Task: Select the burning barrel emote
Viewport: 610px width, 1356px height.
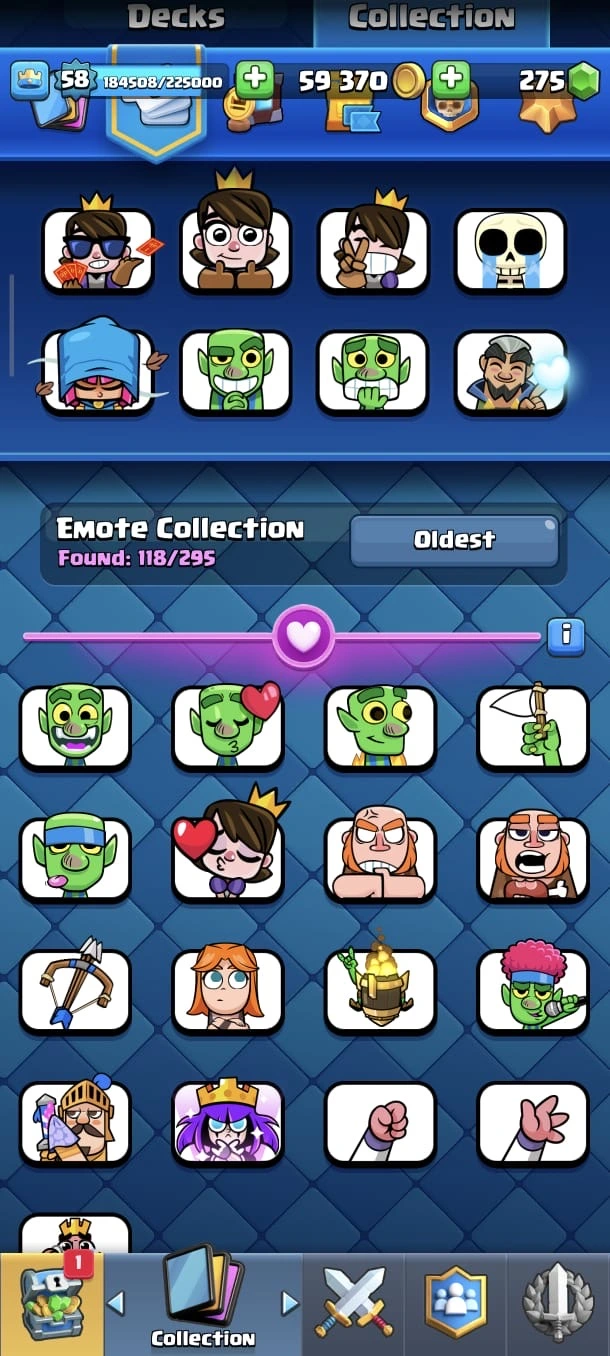Action: [x=381, y=991]
